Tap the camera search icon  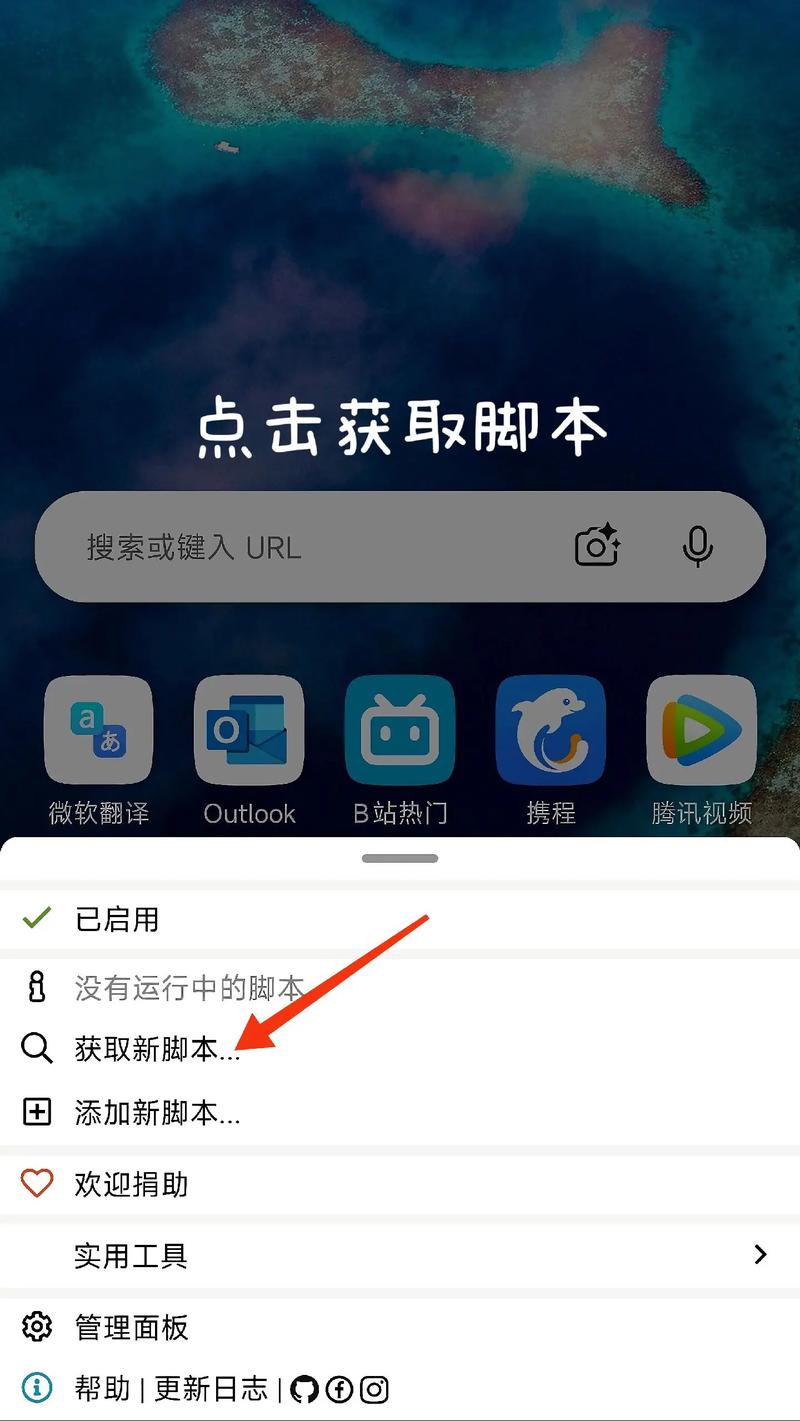[x=597, y=546]
